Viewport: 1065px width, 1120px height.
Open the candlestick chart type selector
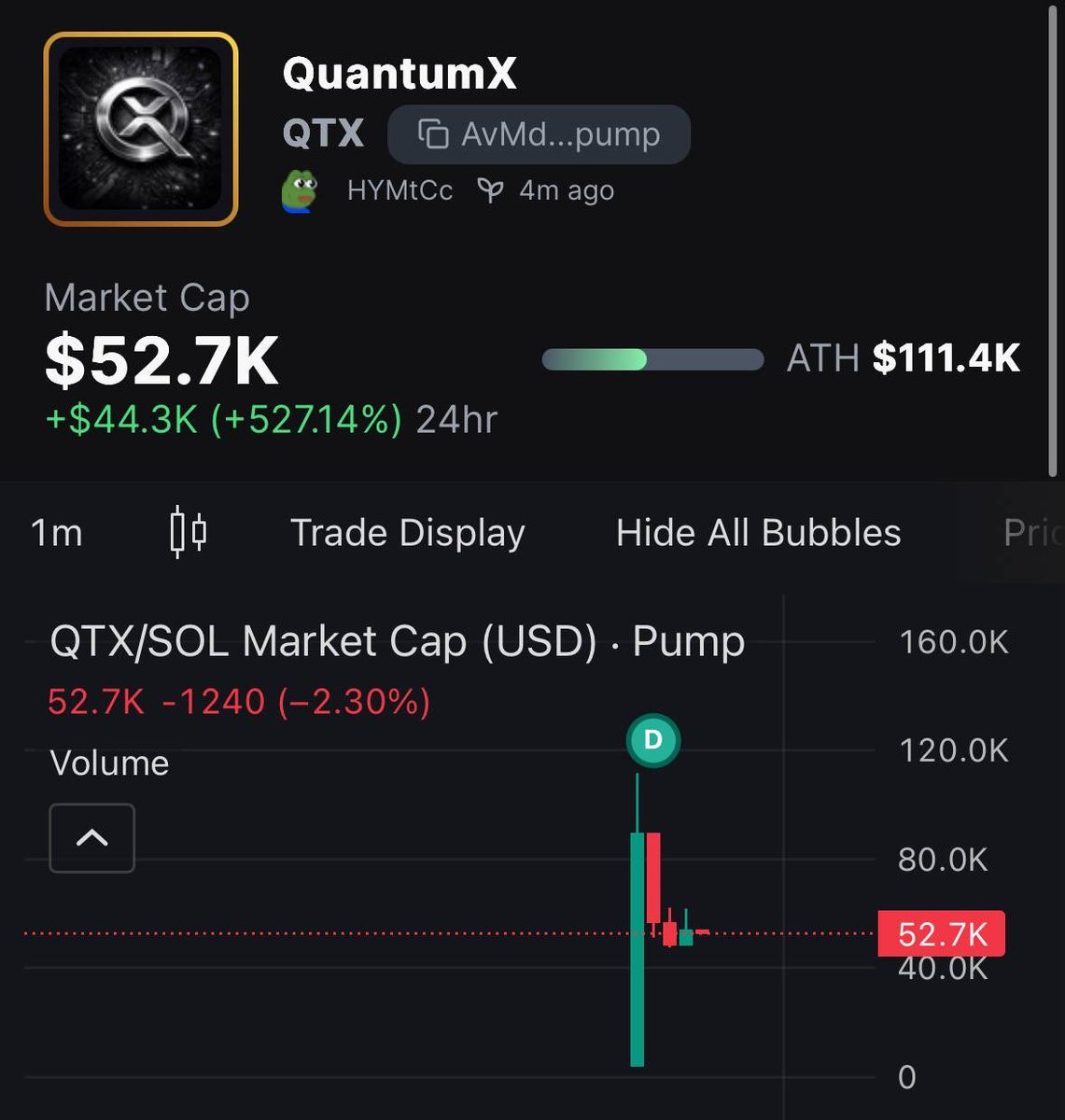[x=188, y=533]
